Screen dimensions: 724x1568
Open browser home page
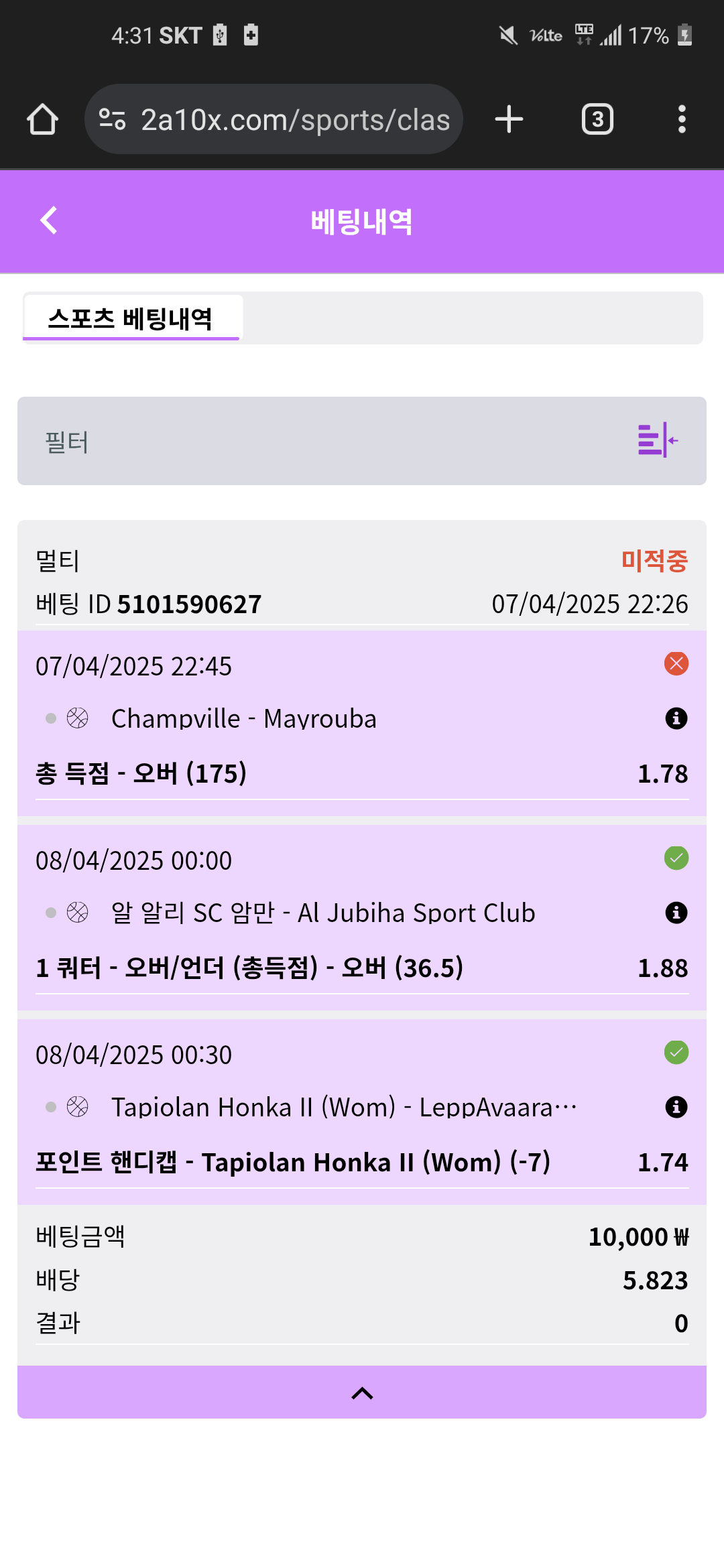[42, 119]
